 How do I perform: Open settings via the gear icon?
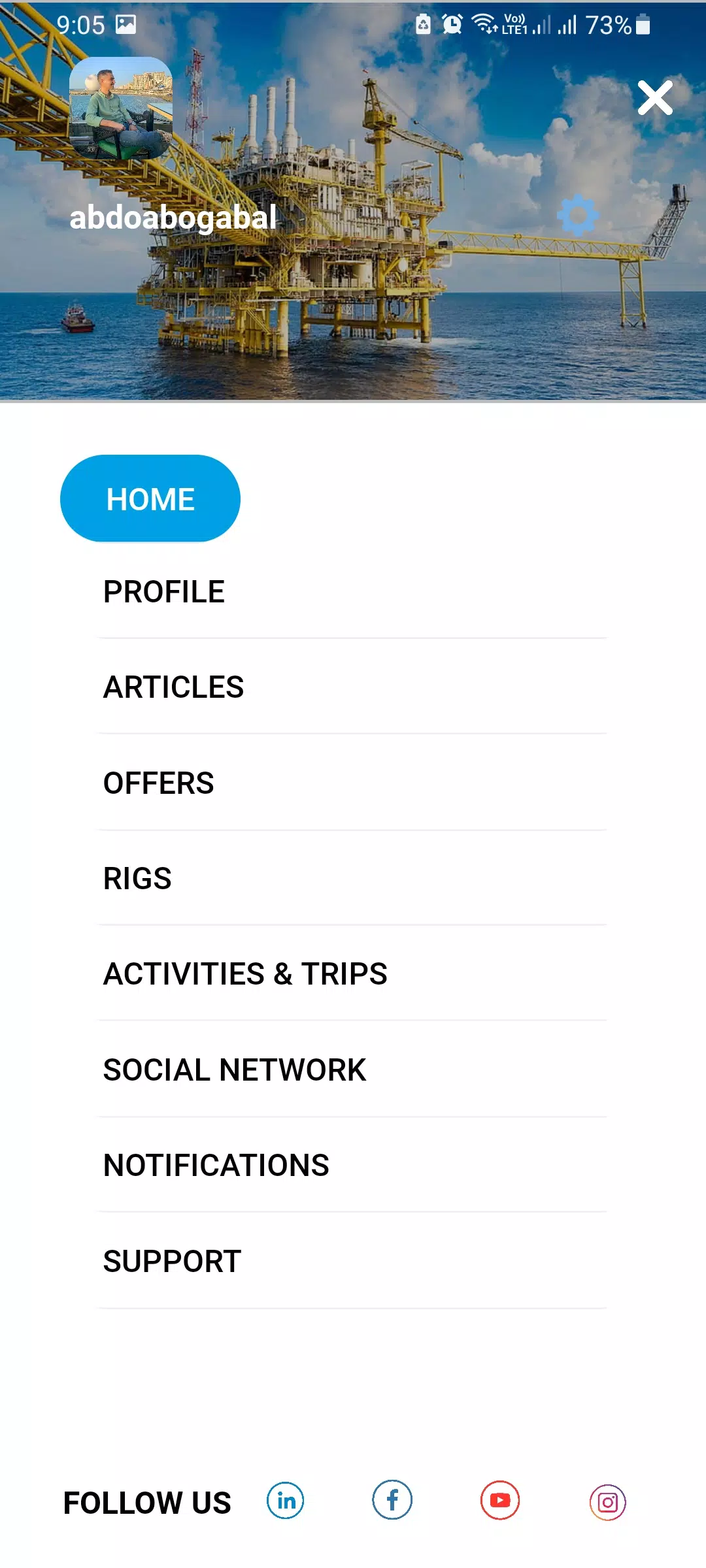tap(578, 216)
